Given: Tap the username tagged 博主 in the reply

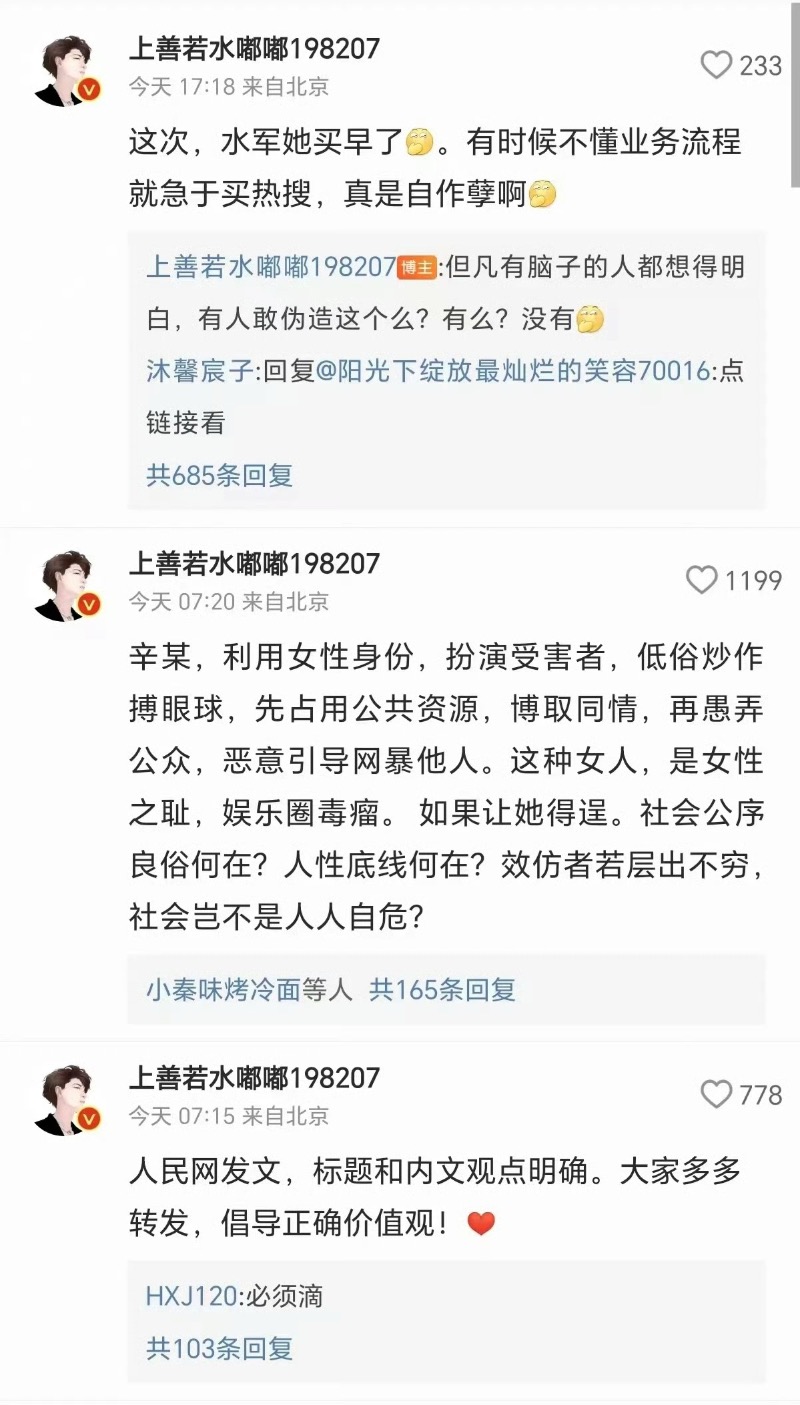Looking at the screenshot, I should pos(271,267).
